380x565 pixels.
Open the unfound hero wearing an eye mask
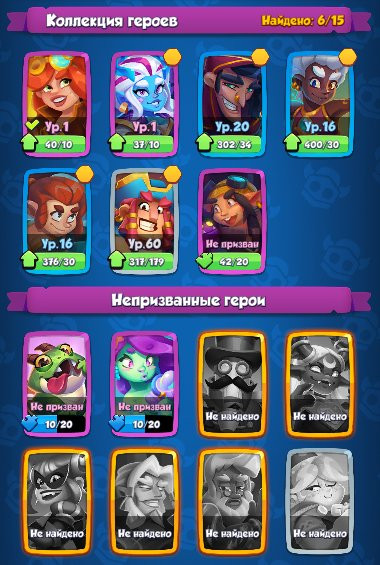57,502
